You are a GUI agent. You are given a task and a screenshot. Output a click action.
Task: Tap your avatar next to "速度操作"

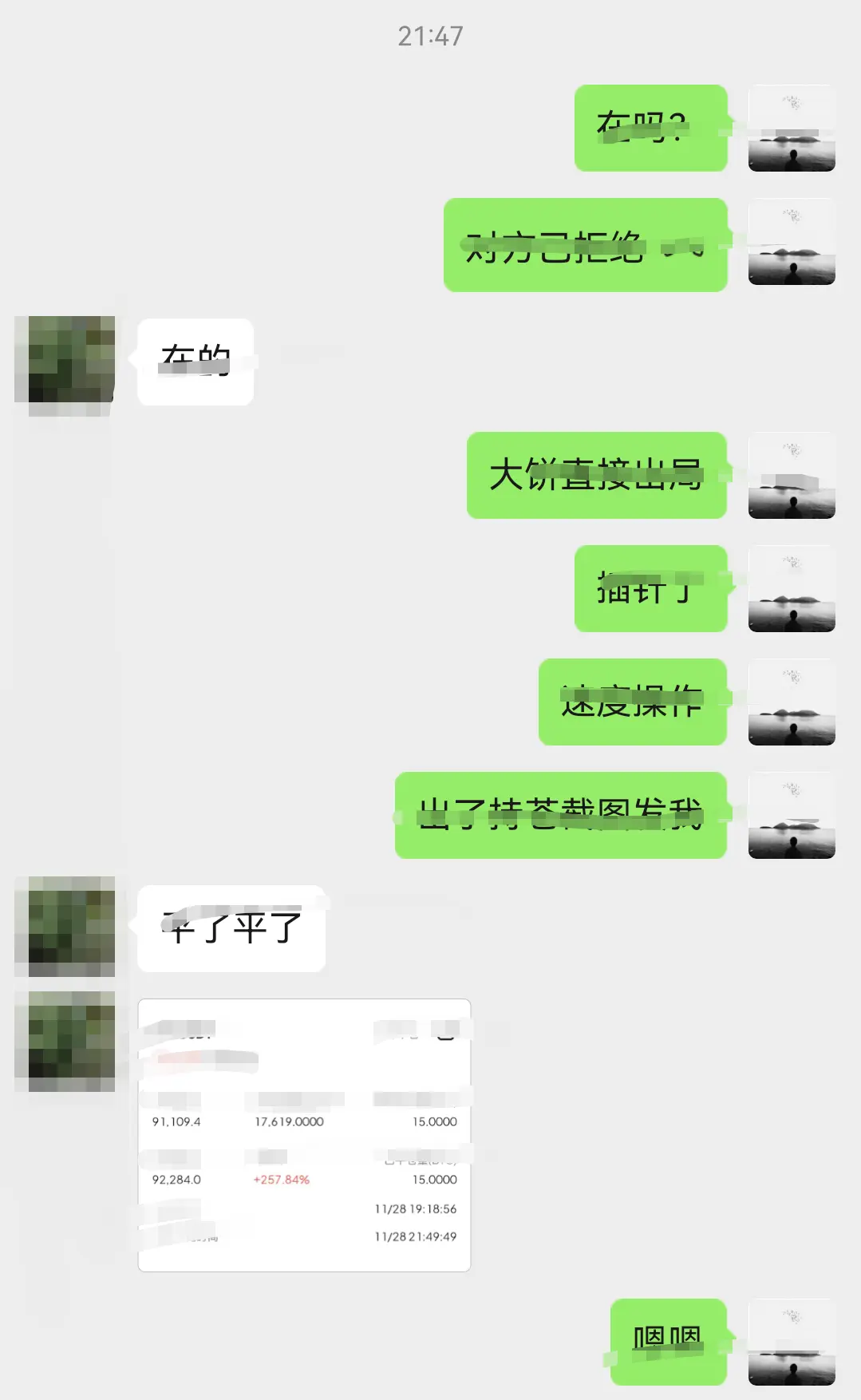point(792,702)
